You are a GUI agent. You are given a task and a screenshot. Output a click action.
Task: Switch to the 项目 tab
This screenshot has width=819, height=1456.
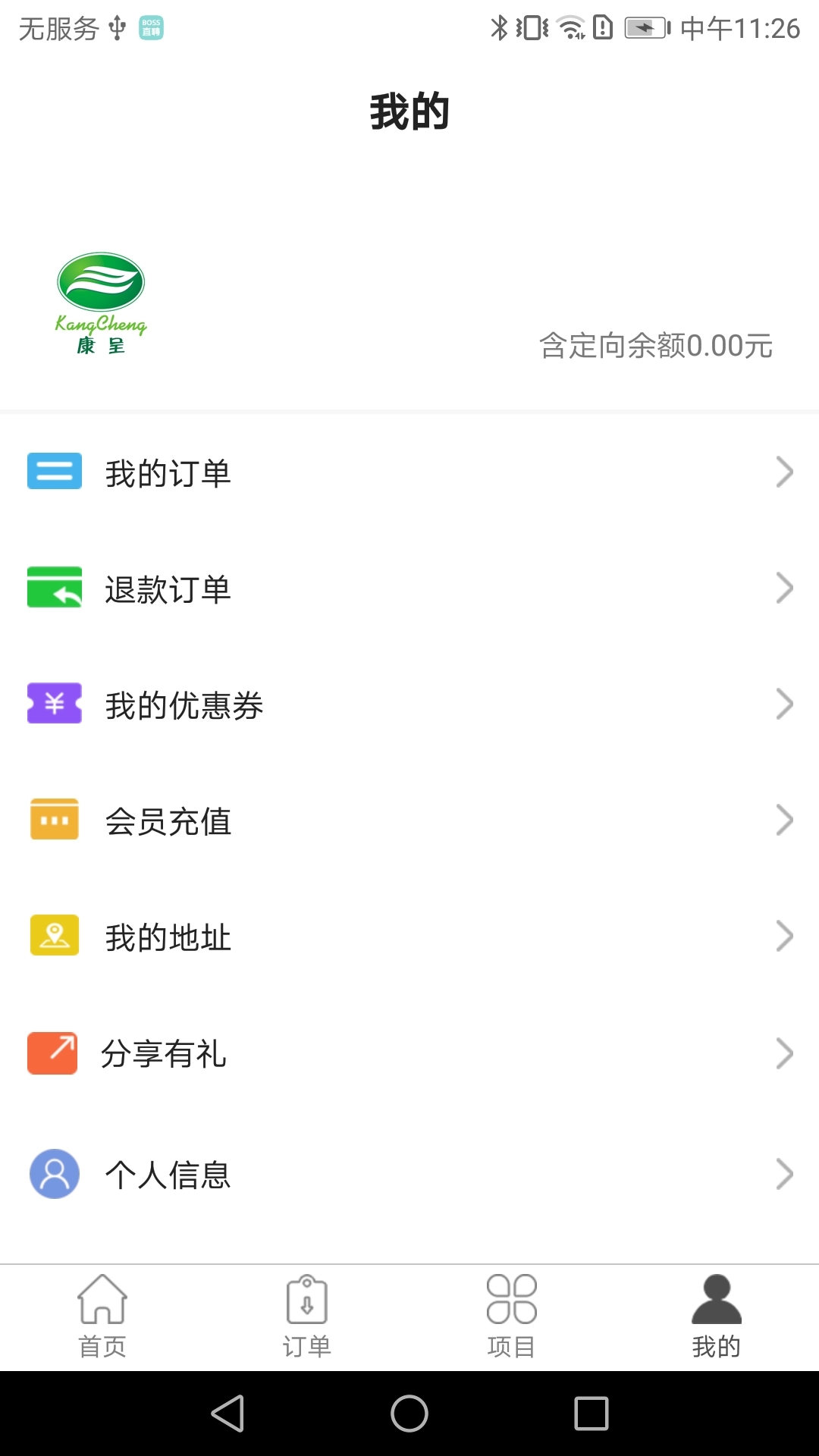click(x=512, y=1317)
